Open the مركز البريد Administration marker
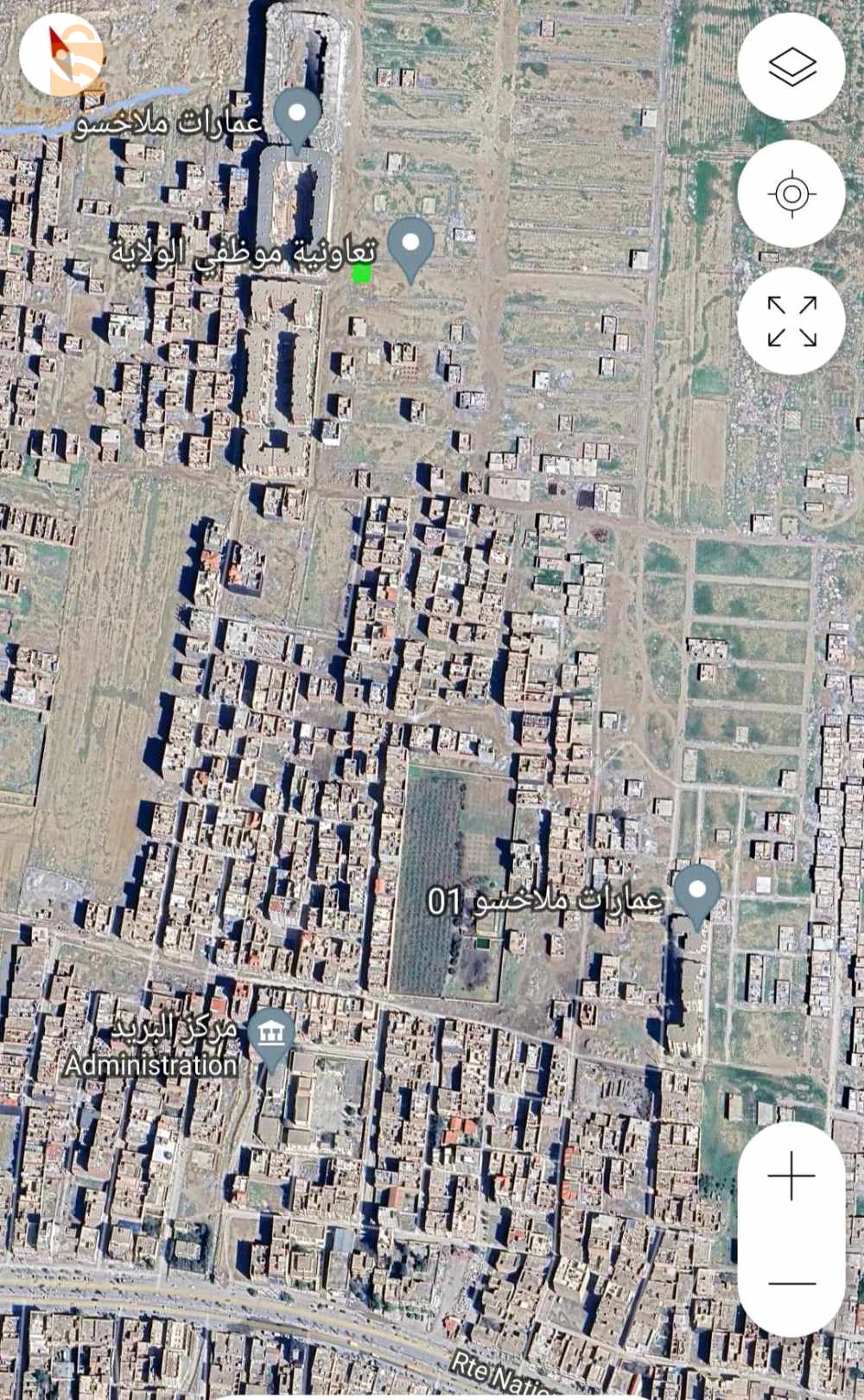The image size is (864, 1400). click(x=271, y=1035)
